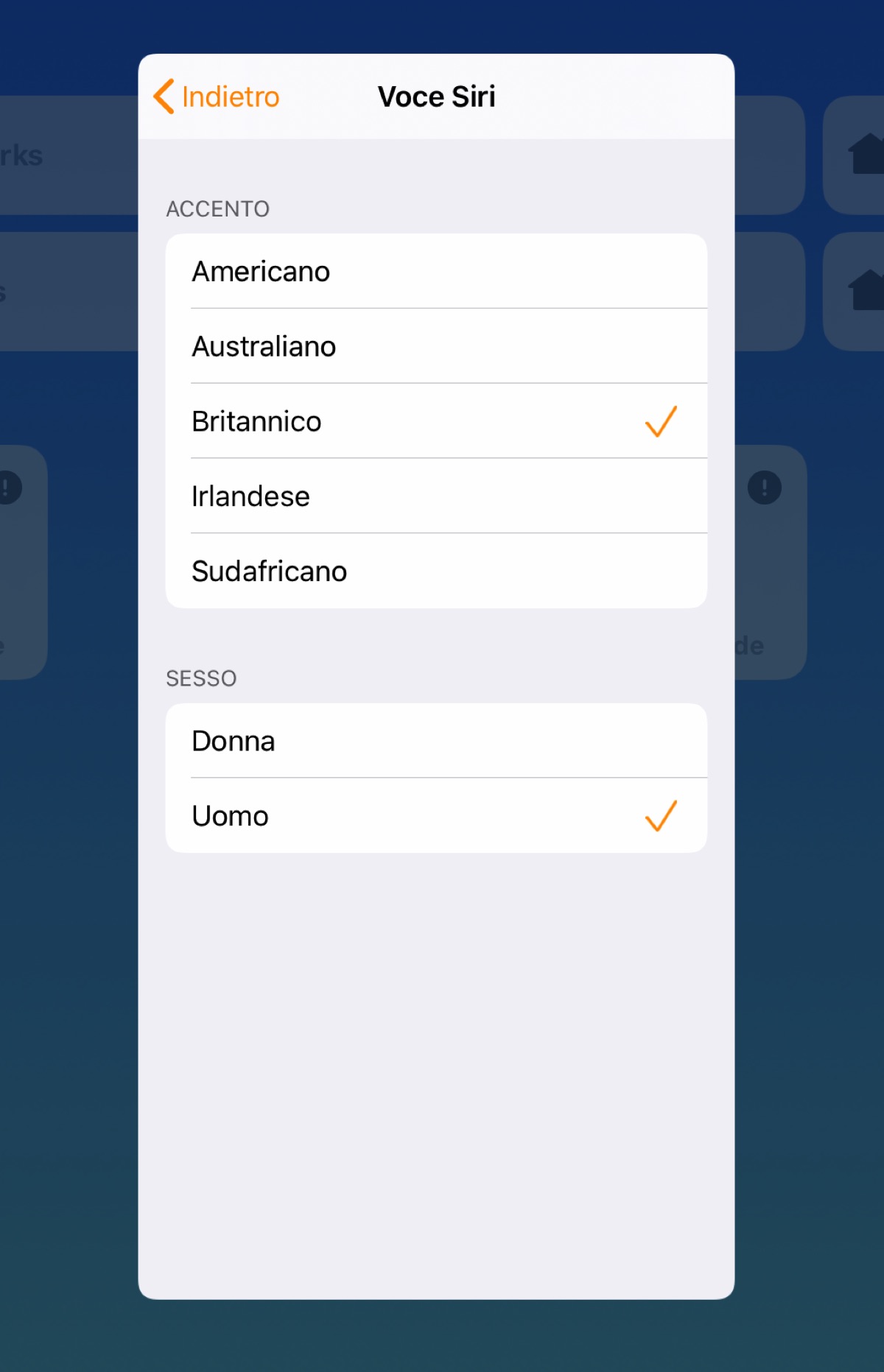Select Uomo as voice gender
The width and height of the screenshot is (884, 1372).
[x=435, y=816]
